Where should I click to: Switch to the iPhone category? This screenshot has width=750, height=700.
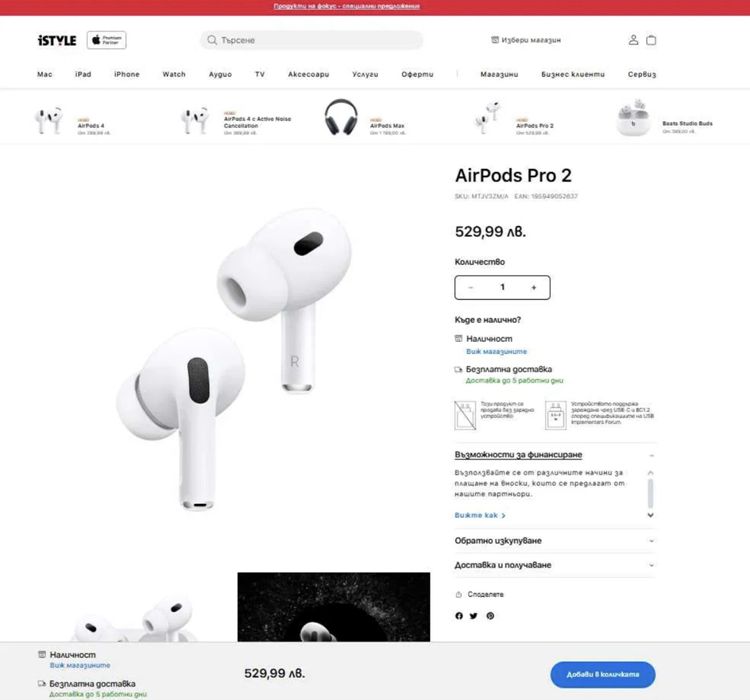click(x=127, y=74)
